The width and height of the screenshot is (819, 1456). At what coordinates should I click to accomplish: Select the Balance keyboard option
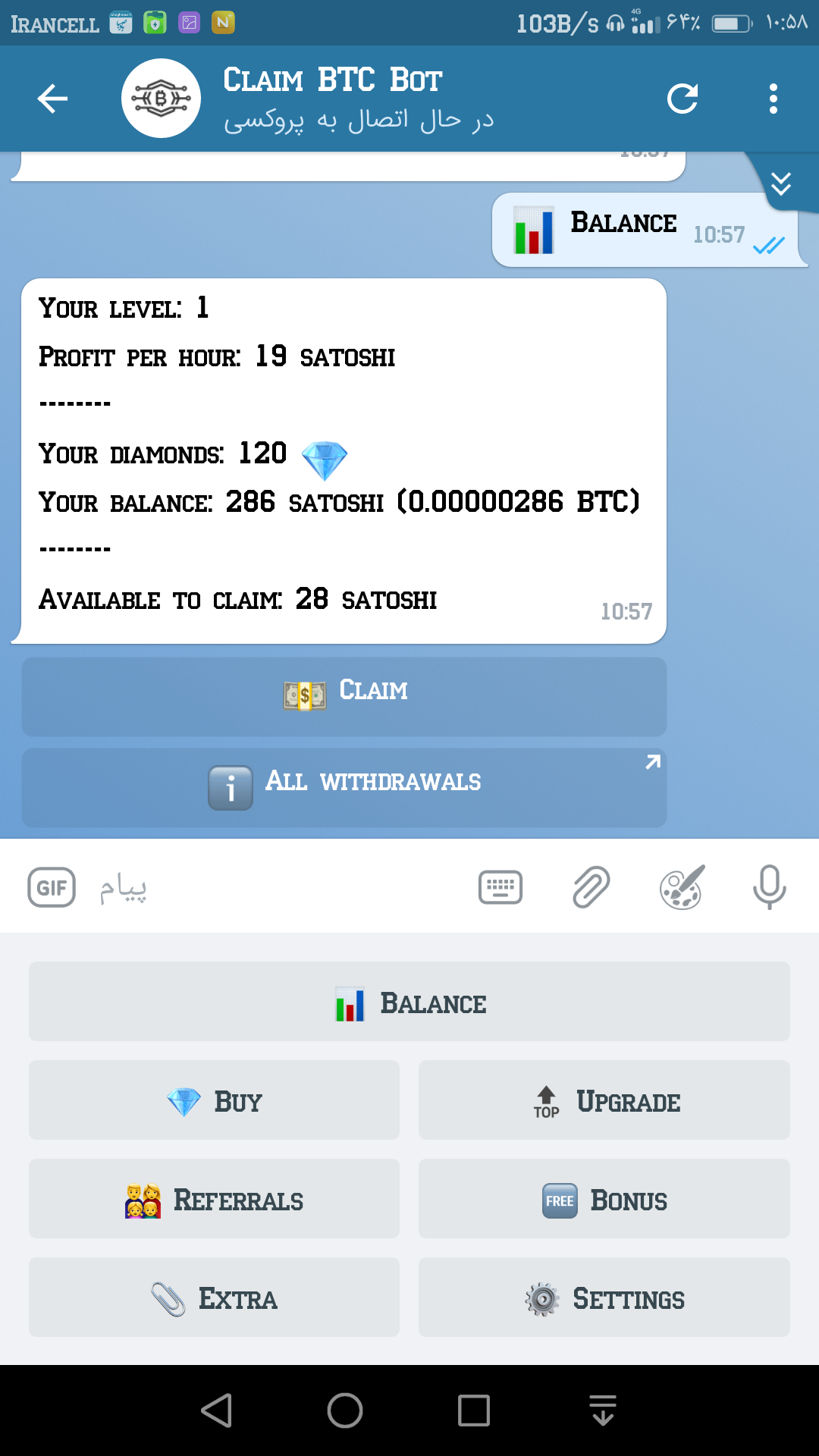(x=409, y=1001)
